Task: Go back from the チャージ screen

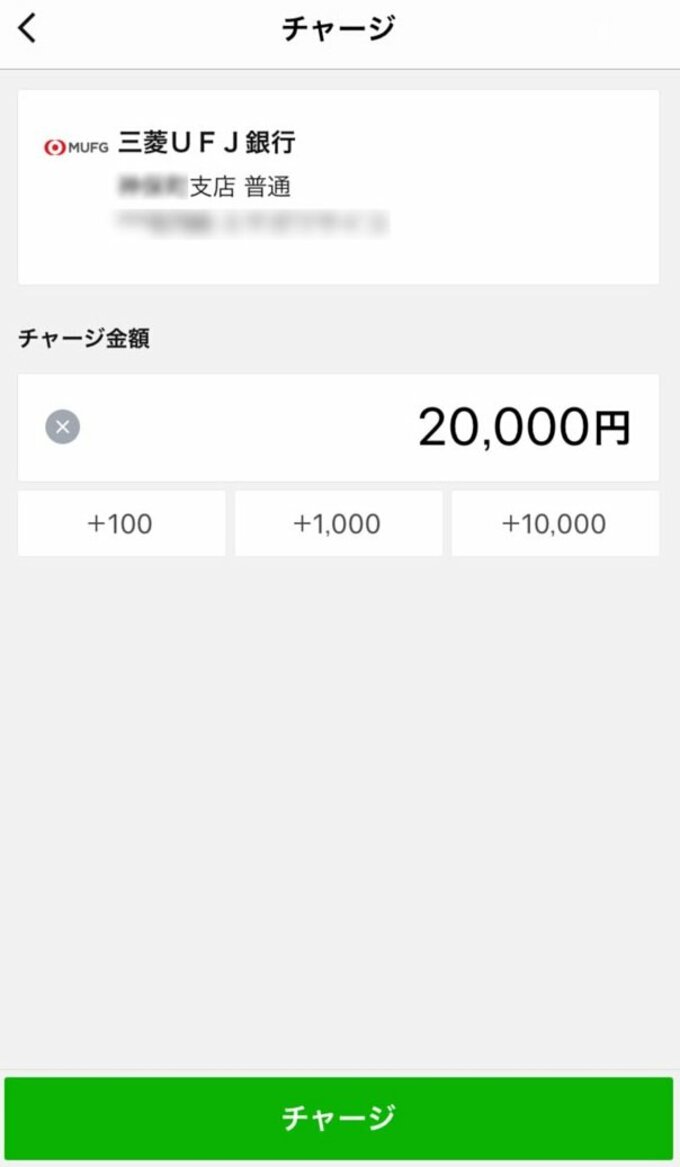Action: coord(28,29)
